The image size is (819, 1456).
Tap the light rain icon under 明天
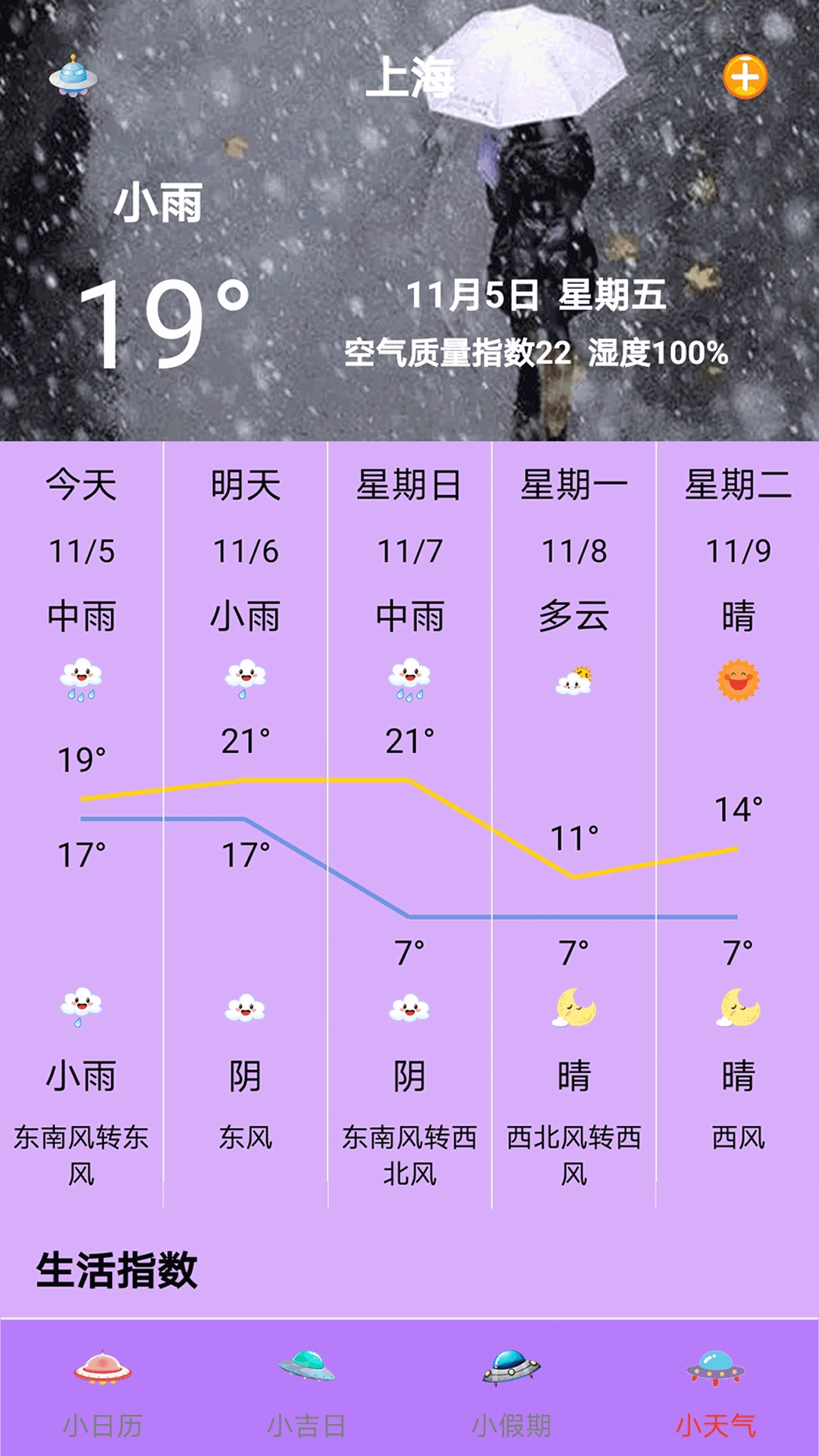click(246, 677)
